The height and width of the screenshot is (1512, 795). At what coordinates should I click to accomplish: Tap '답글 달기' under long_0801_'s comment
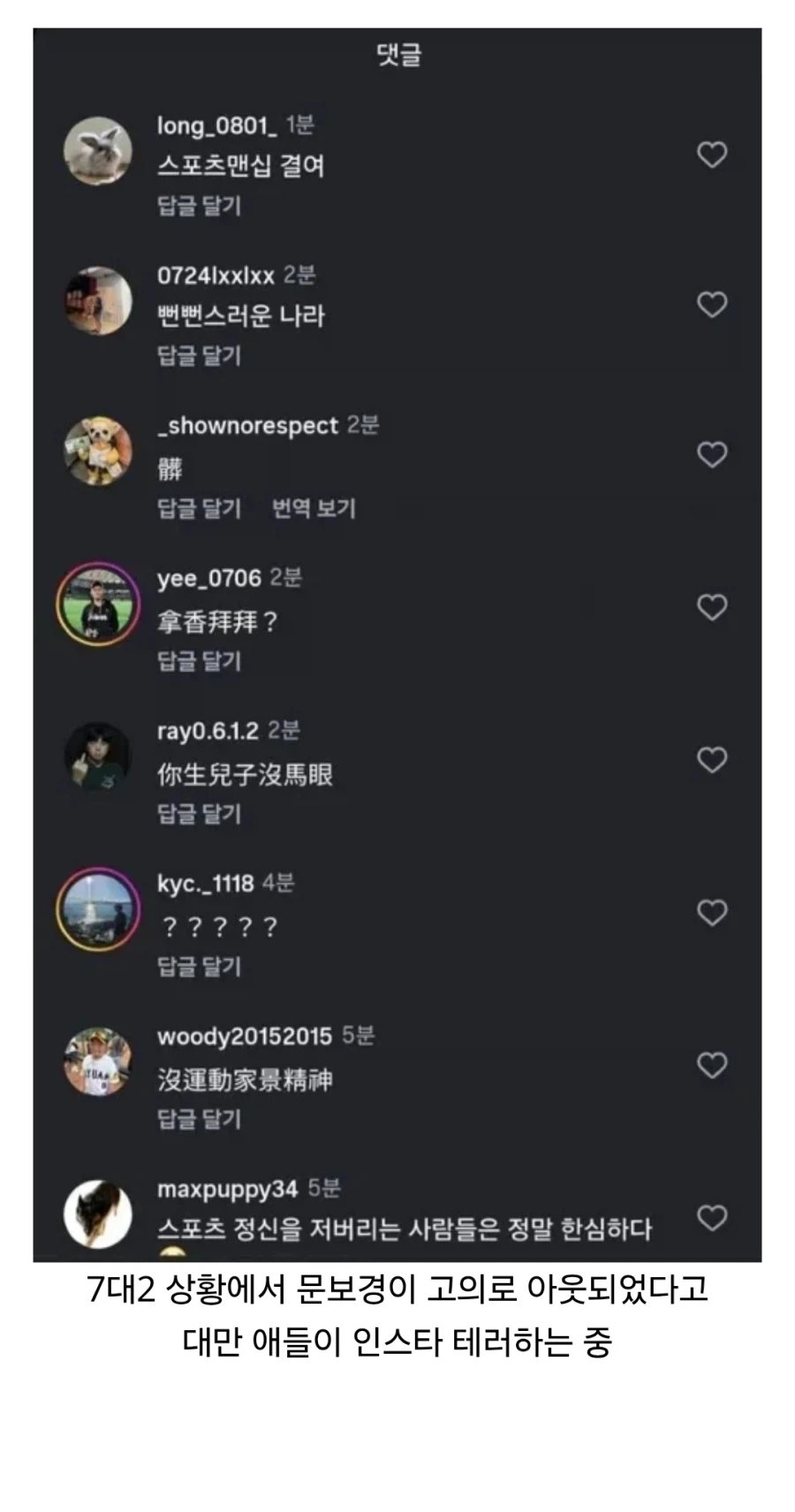(199, 207)
